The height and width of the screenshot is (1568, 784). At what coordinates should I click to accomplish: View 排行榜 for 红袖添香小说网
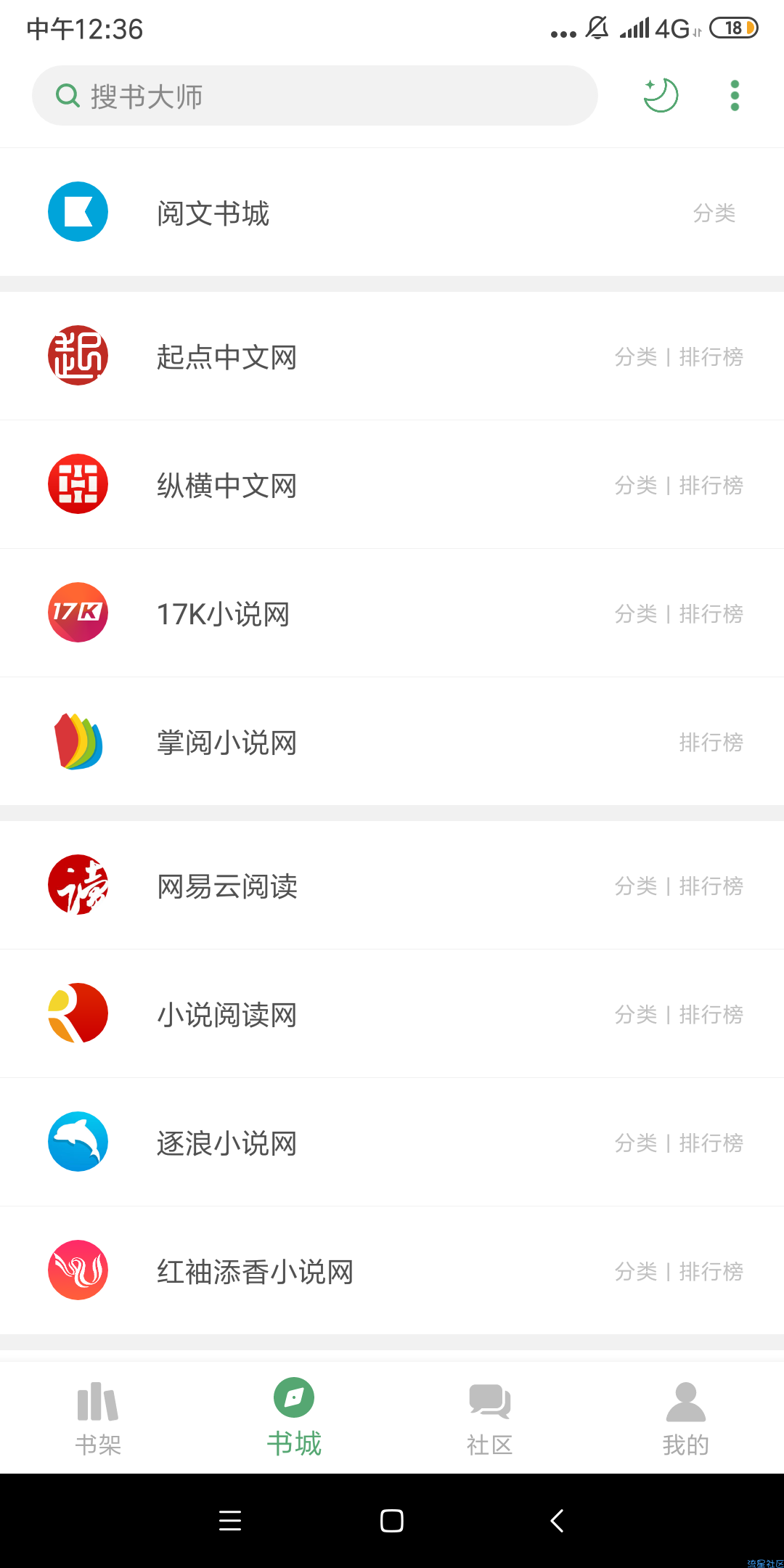tap(711, 1271)
